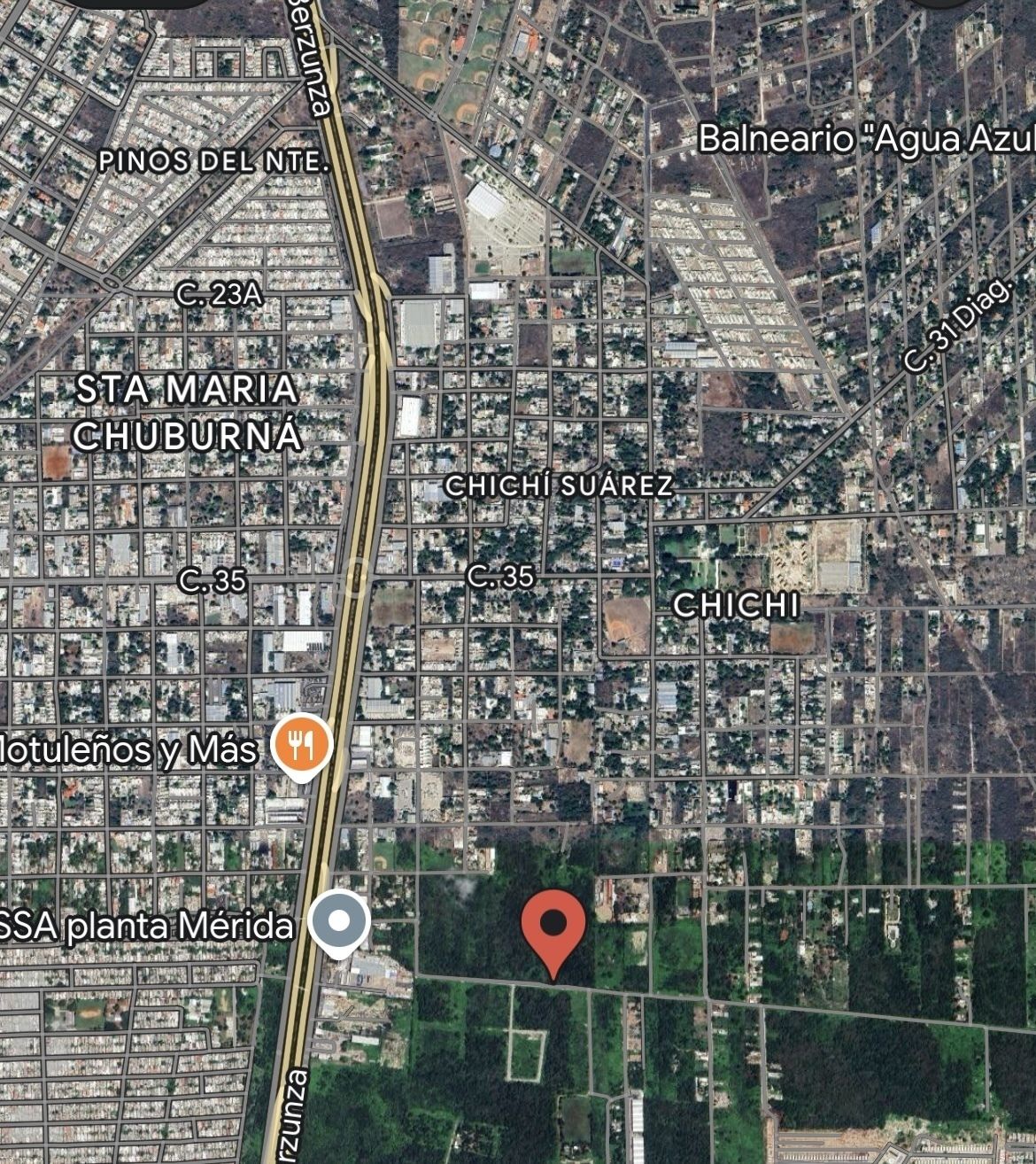
Task: Open Balneario "Agua Azul" place label
Action: click(866, 139)
